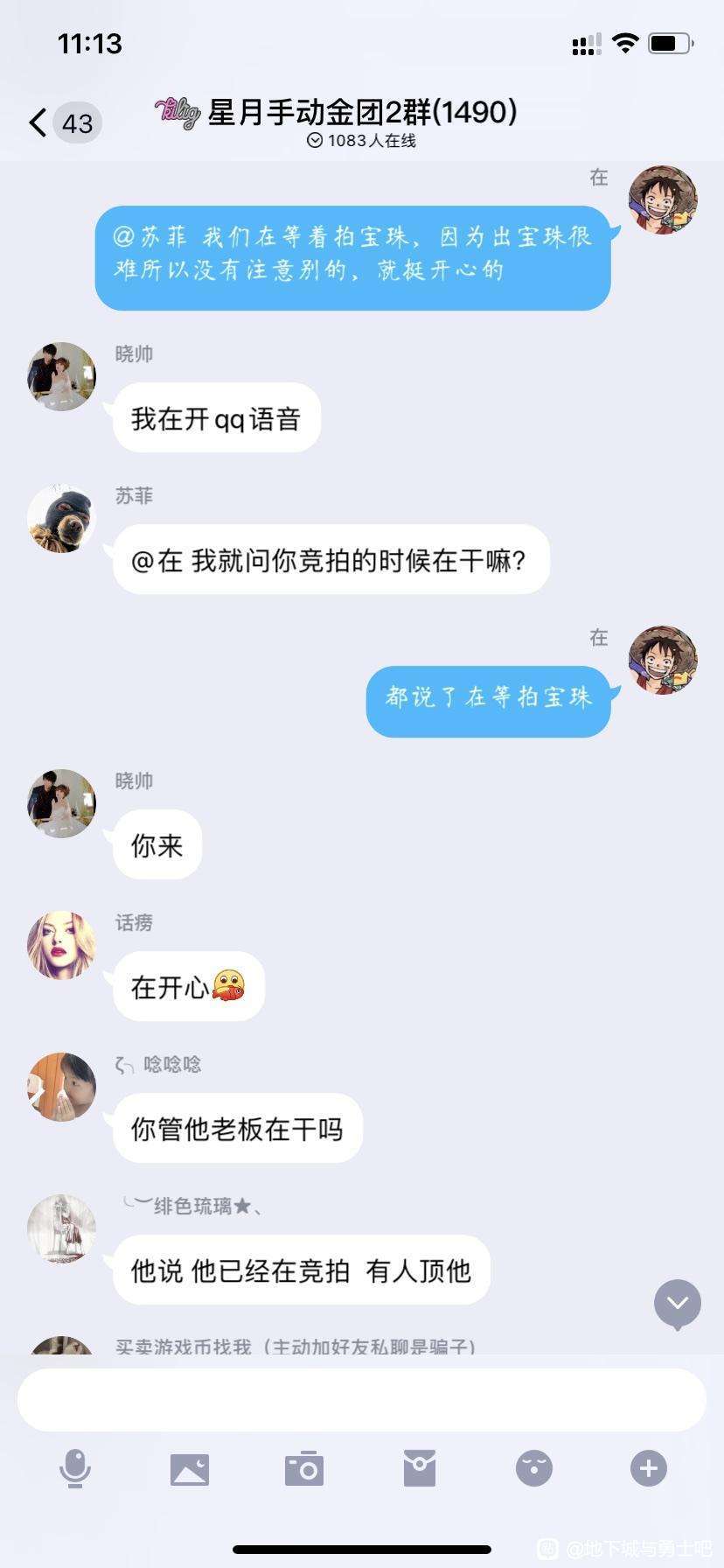724x1568 pixels.
Task: Expand the 1083人在线 online members list
Action: [361, 141]
